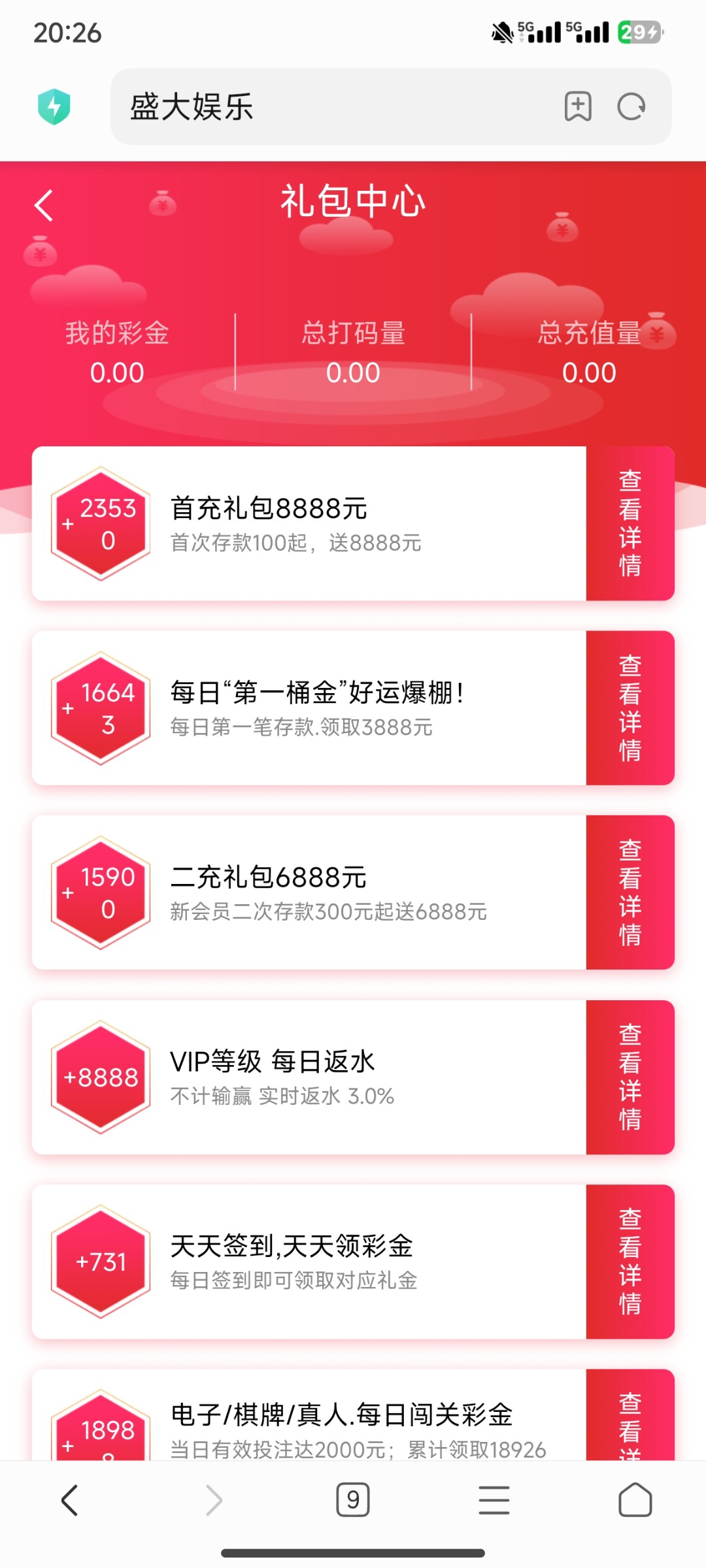Tap the green shield security icon
The height and width of the screenshot is (1568, 706).
click(56, 107)
